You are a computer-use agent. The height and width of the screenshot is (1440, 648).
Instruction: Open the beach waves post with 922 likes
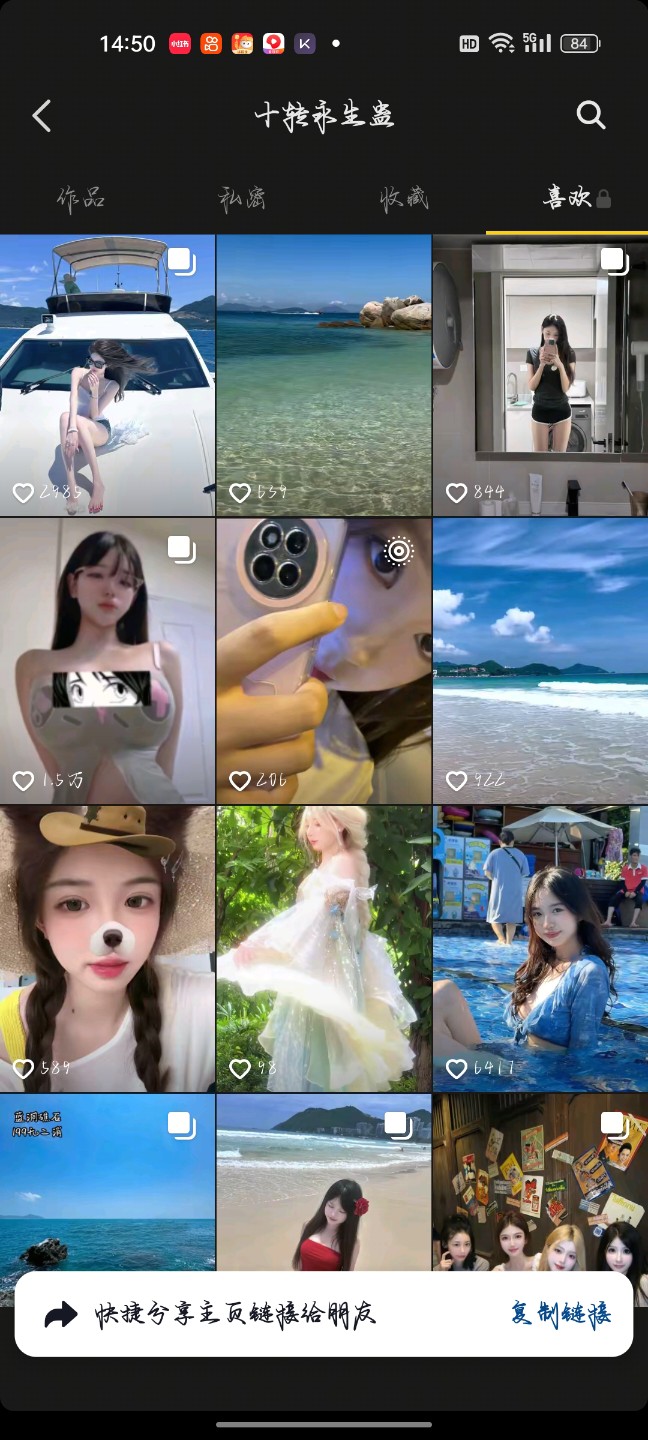click(540, 660)
